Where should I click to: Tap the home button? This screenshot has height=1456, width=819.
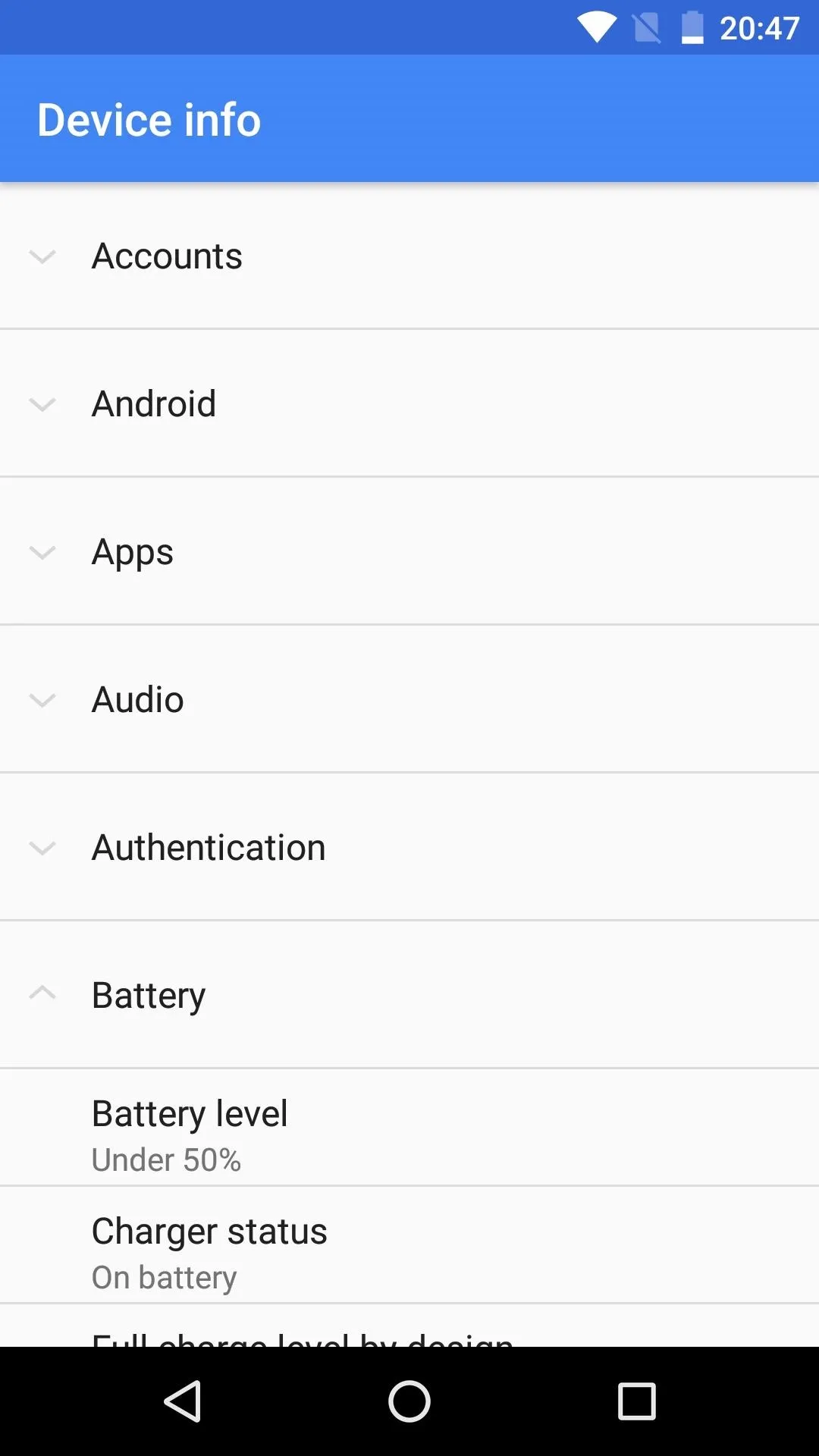pos(409,1401)
